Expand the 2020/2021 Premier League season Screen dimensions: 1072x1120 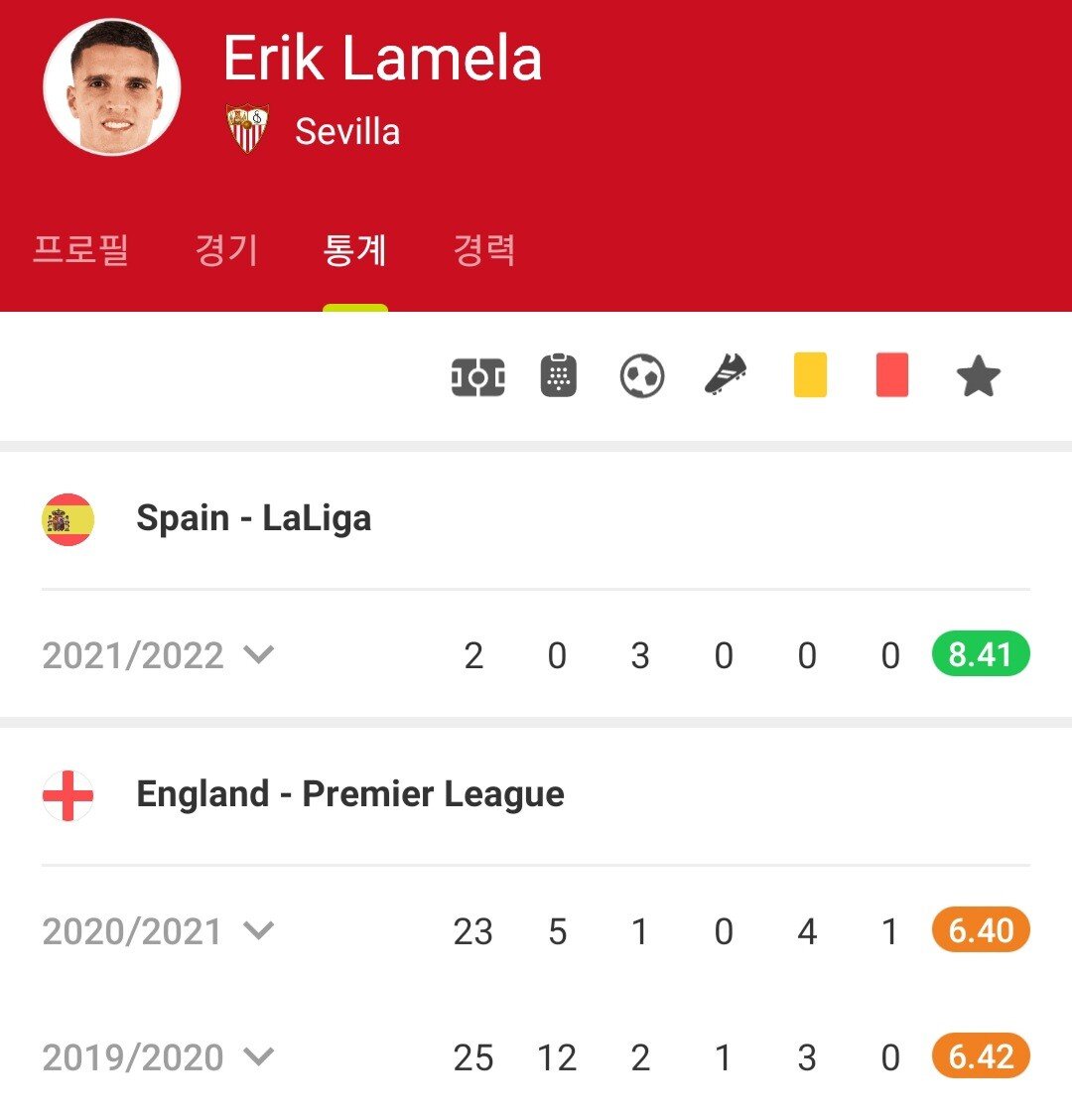(158, 931)
